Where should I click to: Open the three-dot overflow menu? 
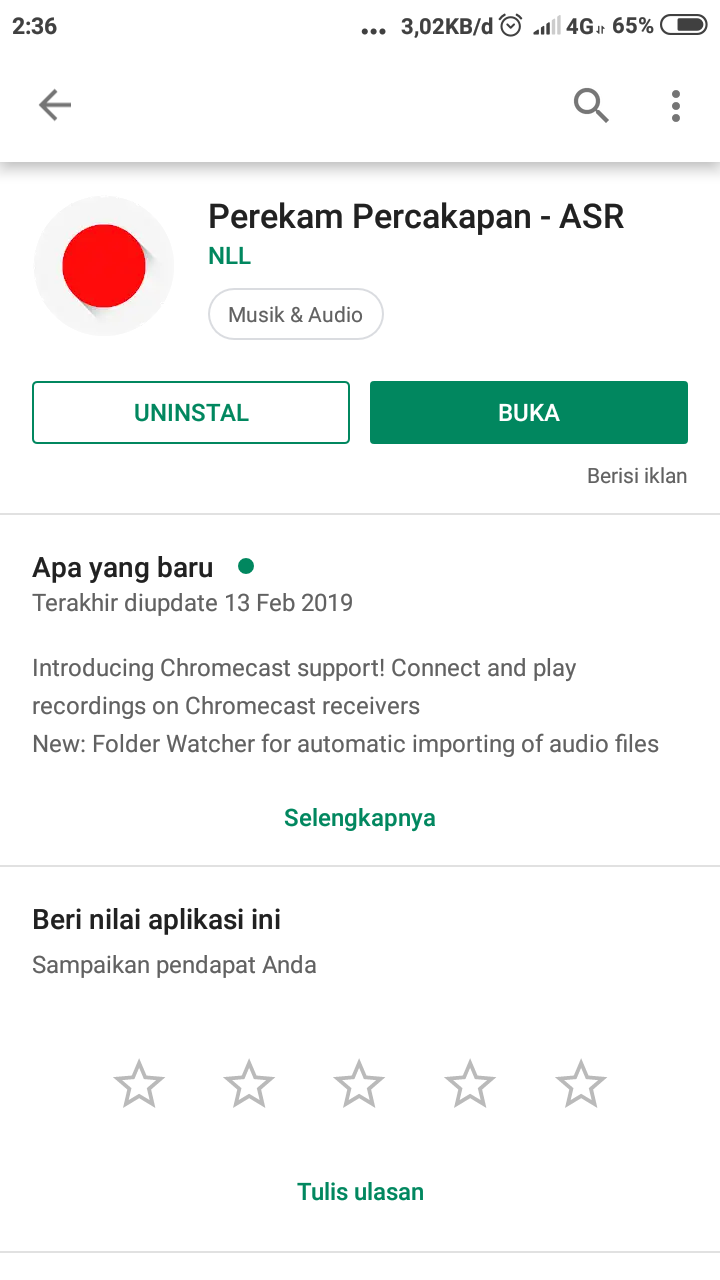[676, 105]
